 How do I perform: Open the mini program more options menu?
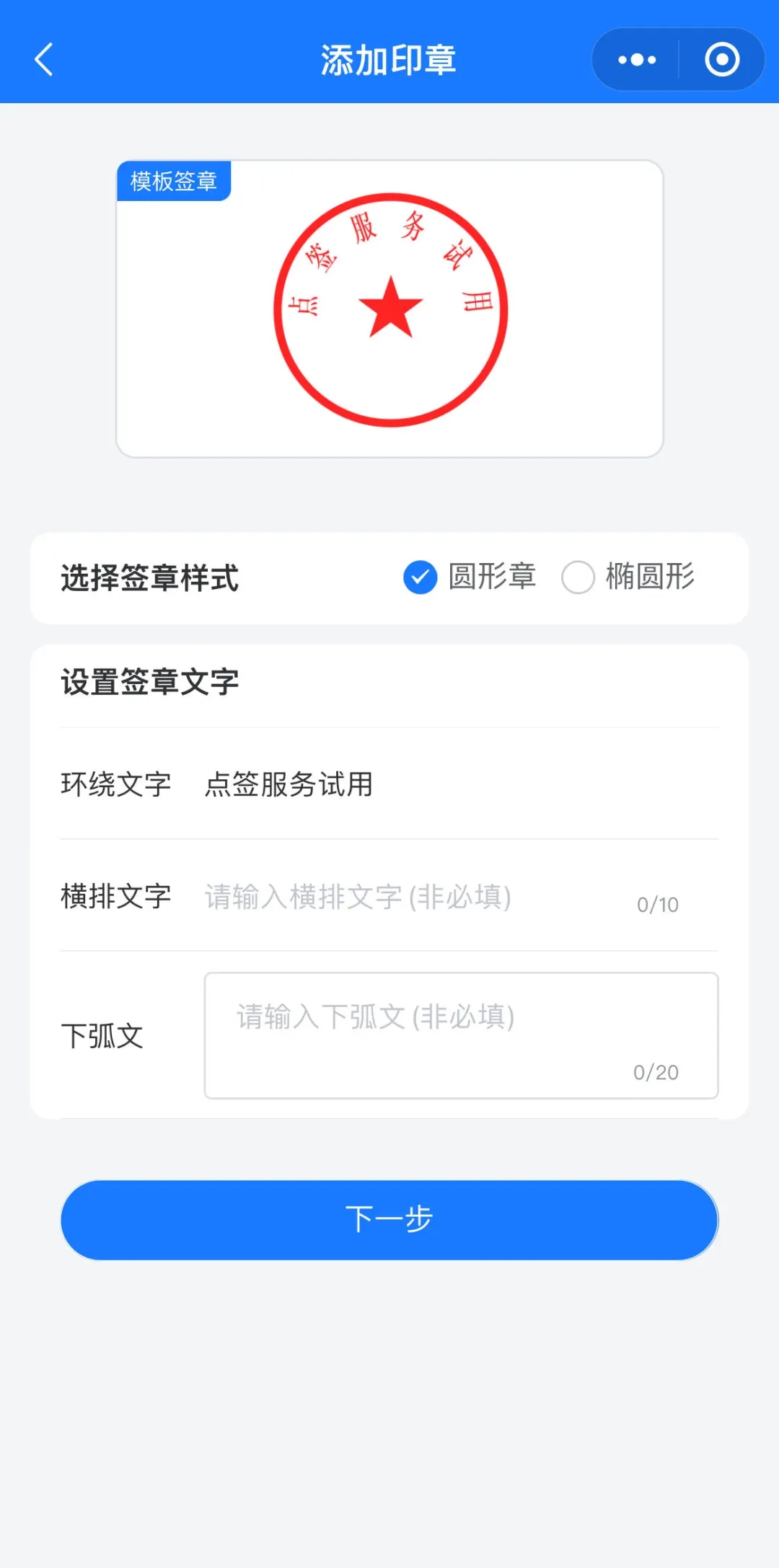coord(637,59)
